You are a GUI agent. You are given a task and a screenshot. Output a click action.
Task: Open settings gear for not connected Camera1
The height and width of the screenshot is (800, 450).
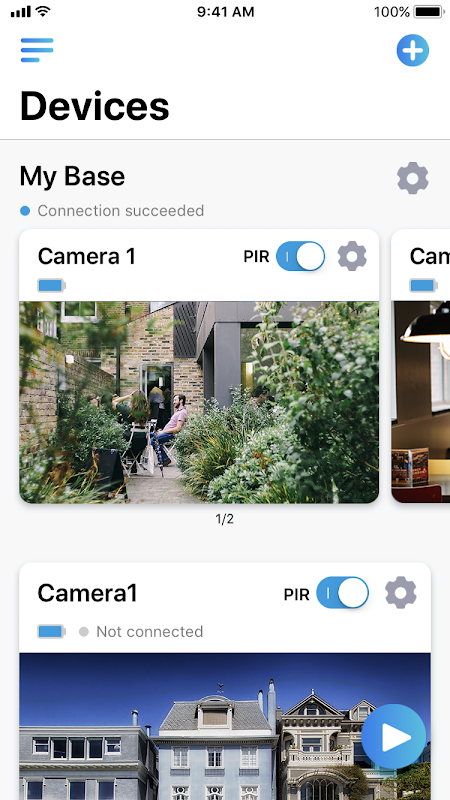401,593
